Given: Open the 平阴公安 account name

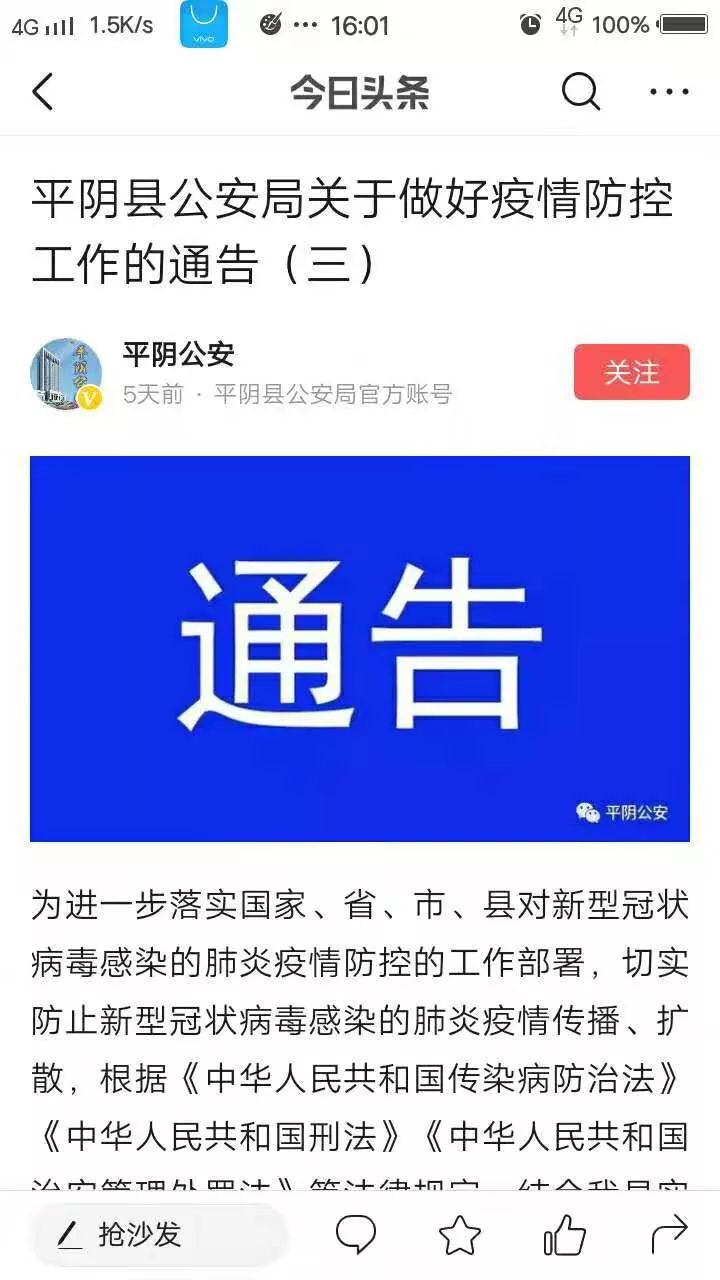Looking at the screenshot, I should click(178, 354).
